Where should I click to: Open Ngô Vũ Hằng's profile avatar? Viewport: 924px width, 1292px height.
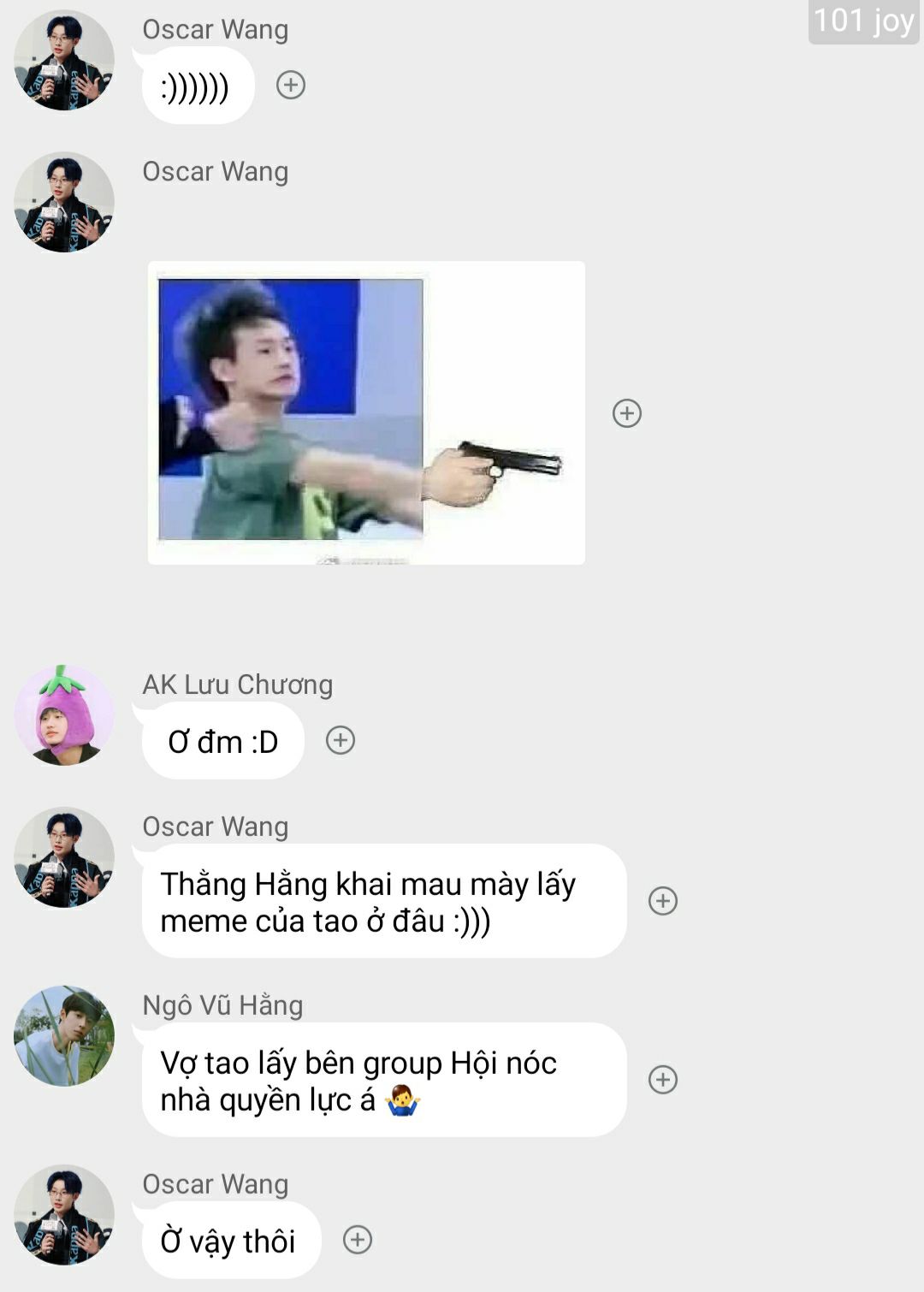64,1036
